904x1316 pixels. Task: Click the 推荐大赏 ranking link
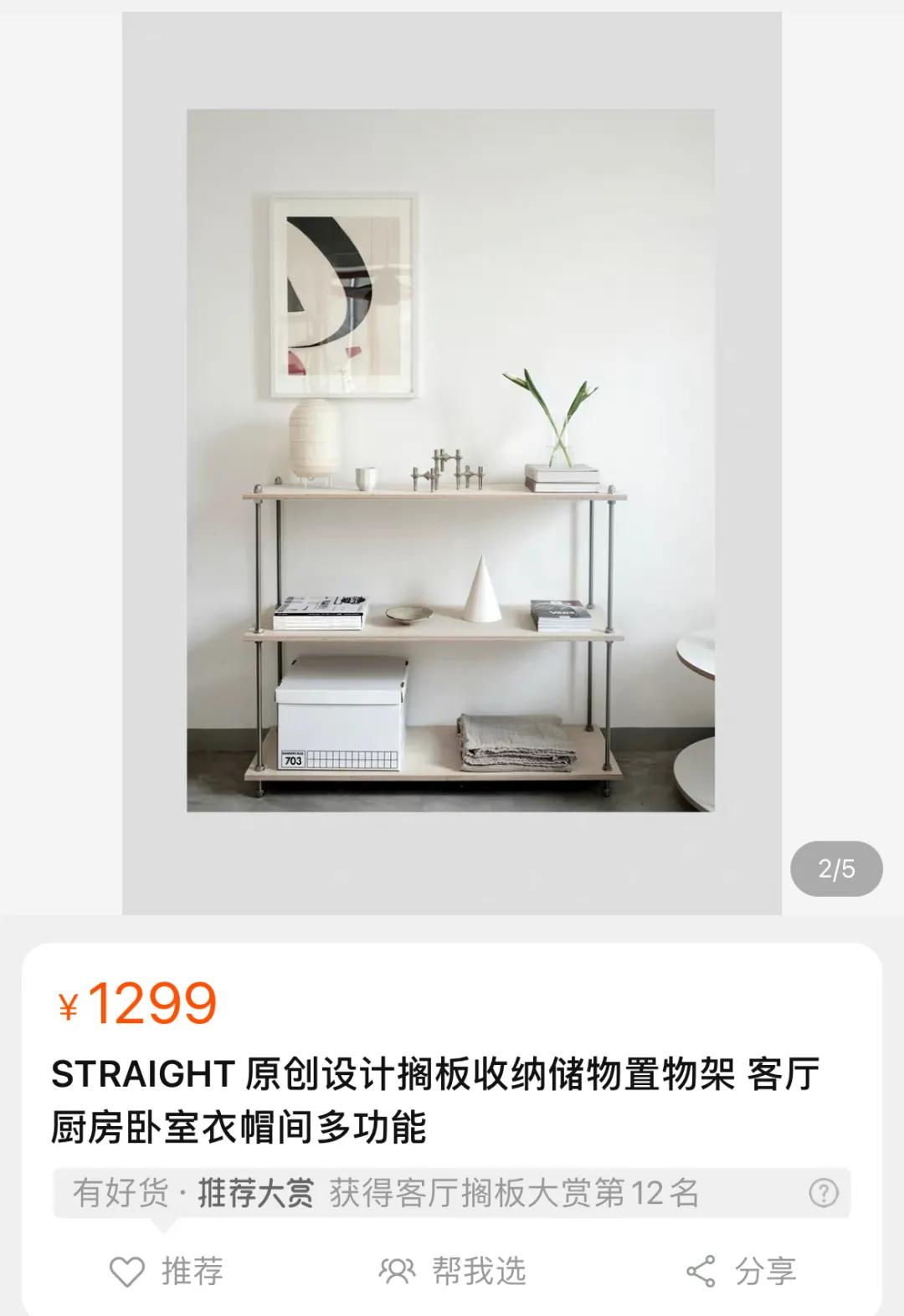click(x=255, y=1191)
